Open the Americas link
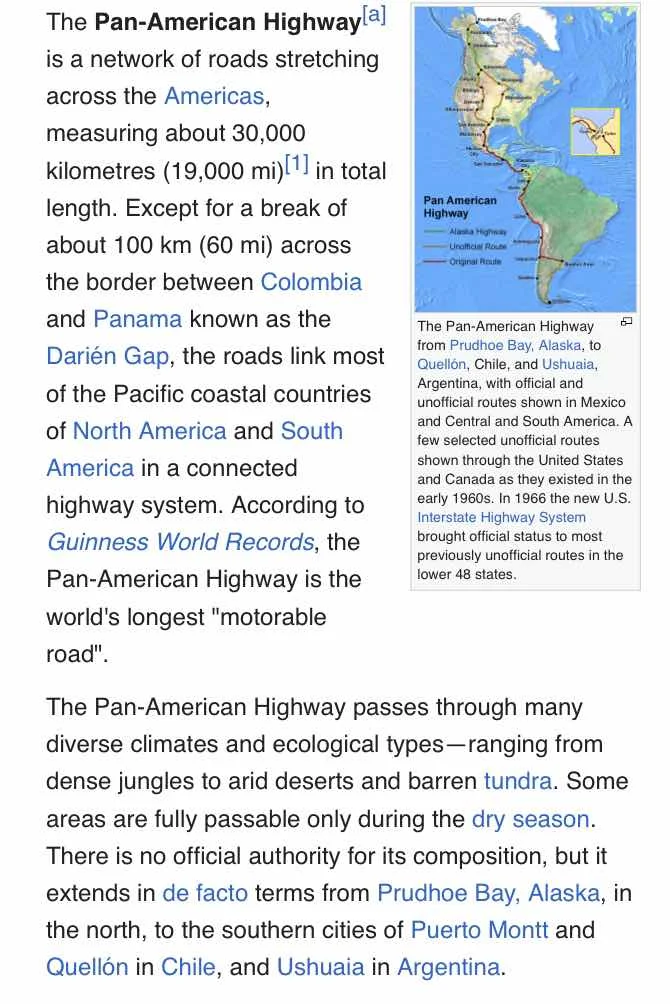Image resolution: width=670 pixels, height=1004 pixels. pos(214,96)
